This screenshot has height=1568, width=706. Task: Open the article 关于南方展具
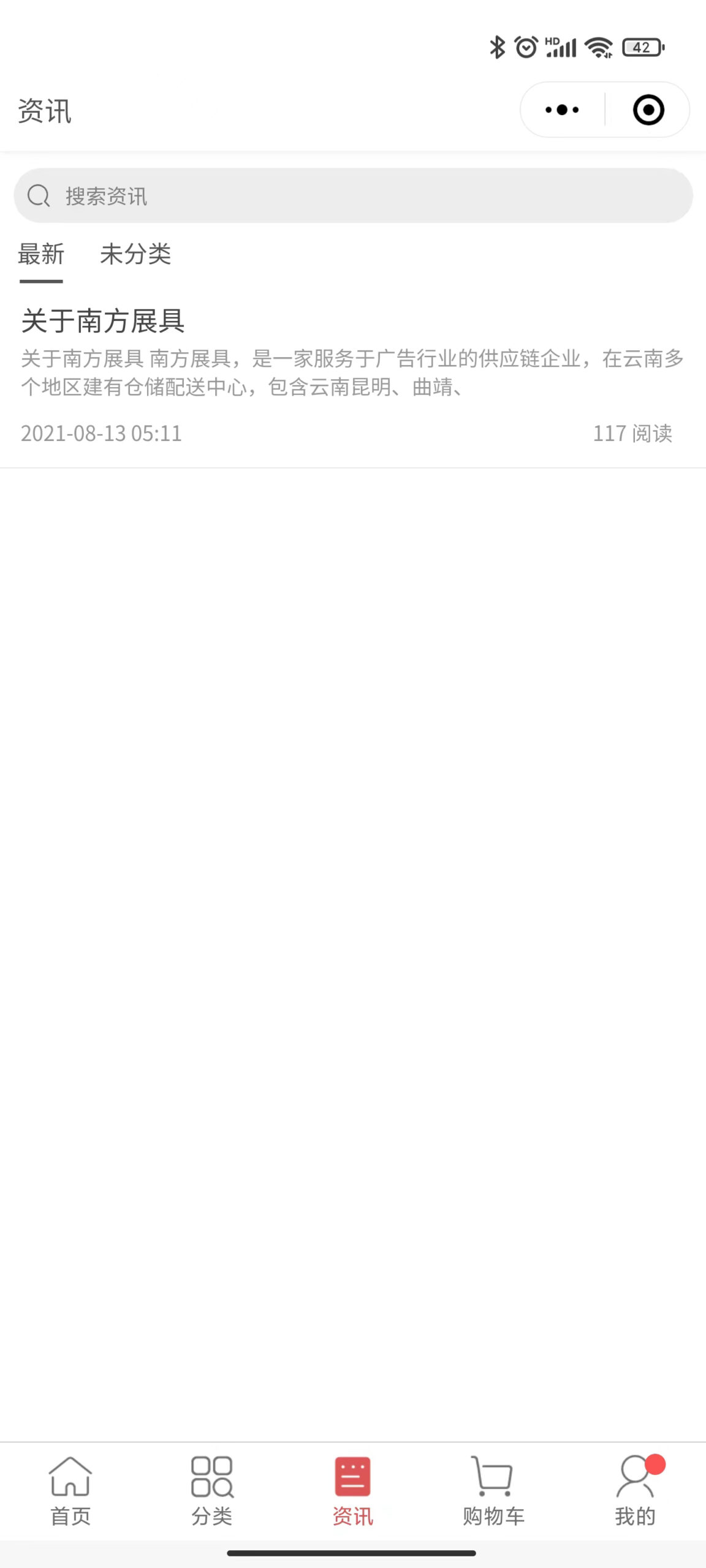tap(353, 376)
